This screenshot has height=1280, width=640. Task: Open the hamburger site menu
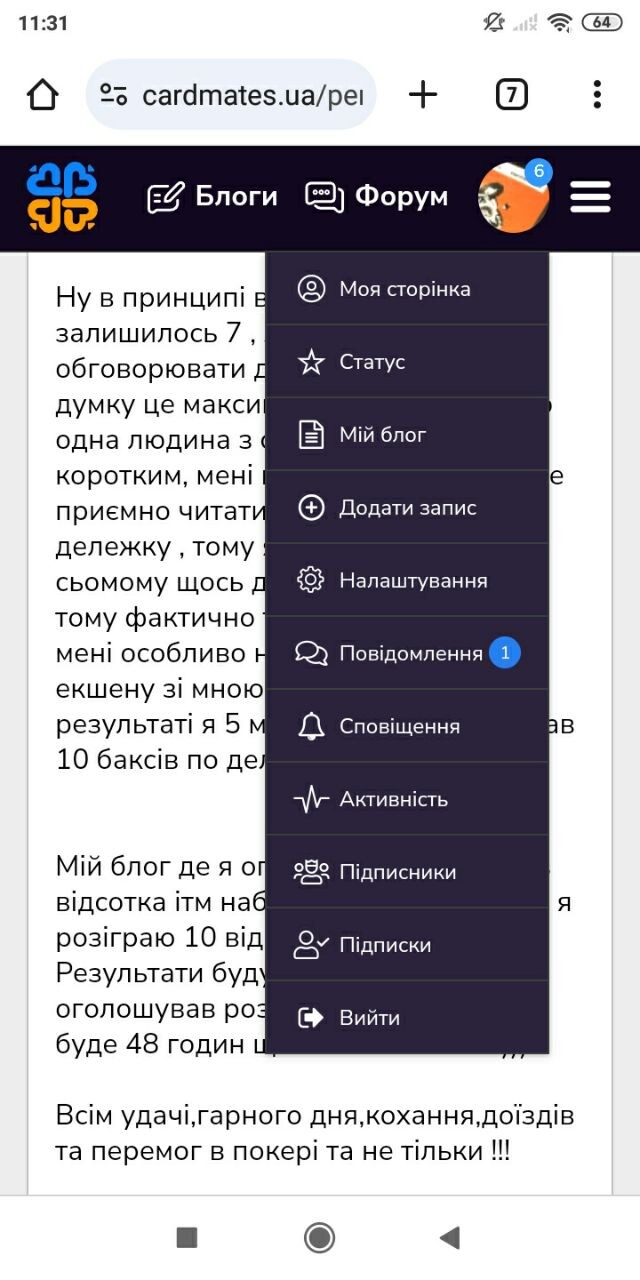[x=590, y=197]
